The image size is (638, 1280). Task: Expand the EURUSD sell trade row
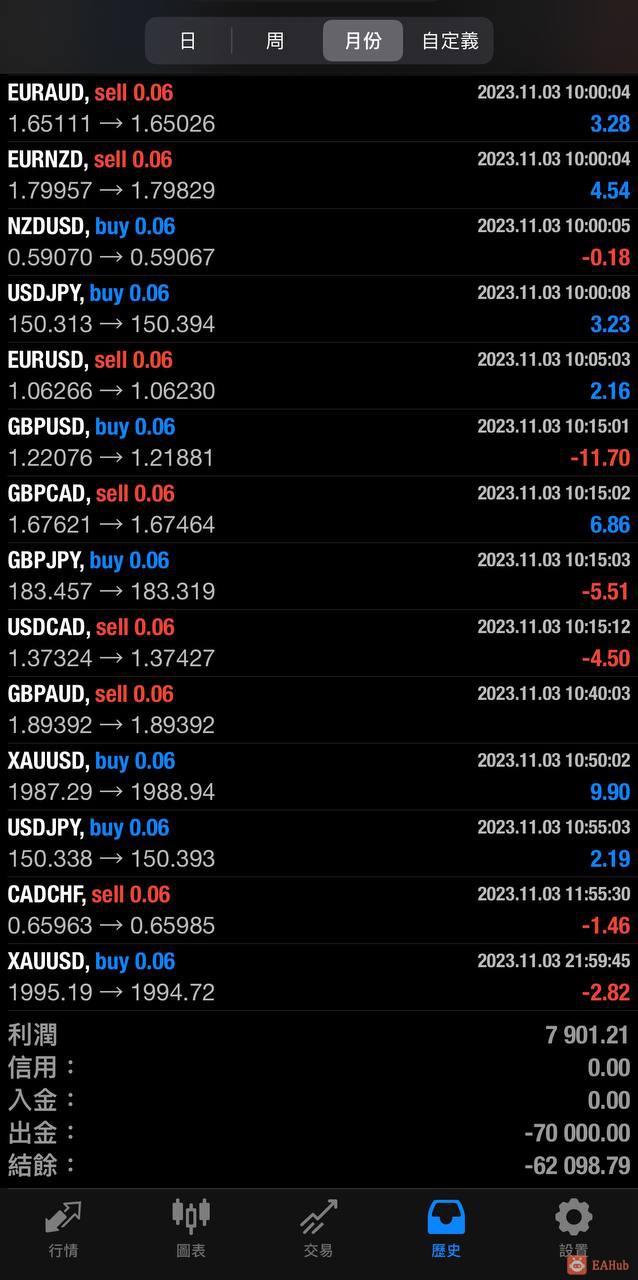click(x=319, y=375)
